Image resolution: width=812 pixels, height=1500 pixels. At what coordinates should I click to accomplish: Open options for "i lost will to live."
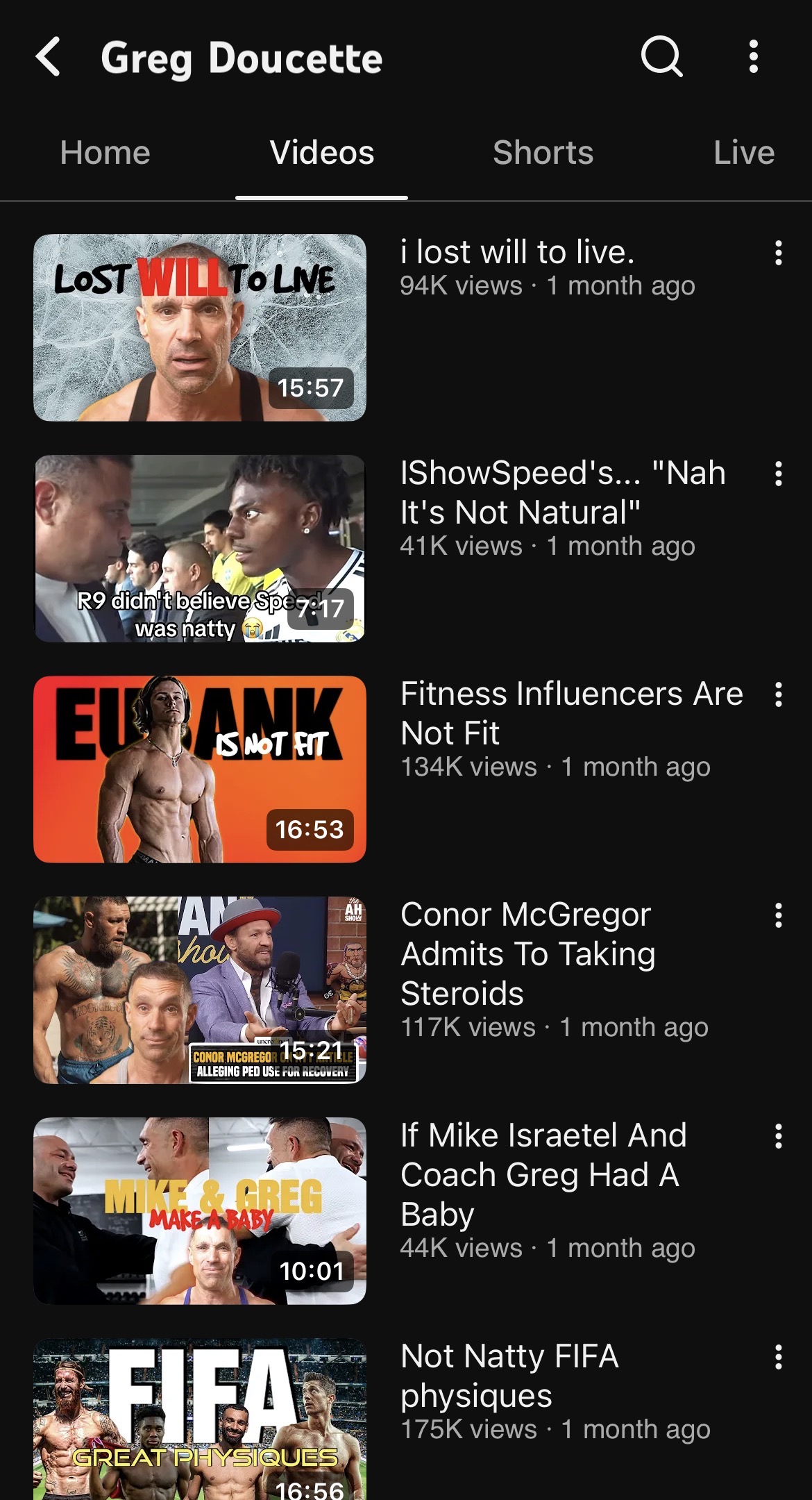[x=779, y=253]
